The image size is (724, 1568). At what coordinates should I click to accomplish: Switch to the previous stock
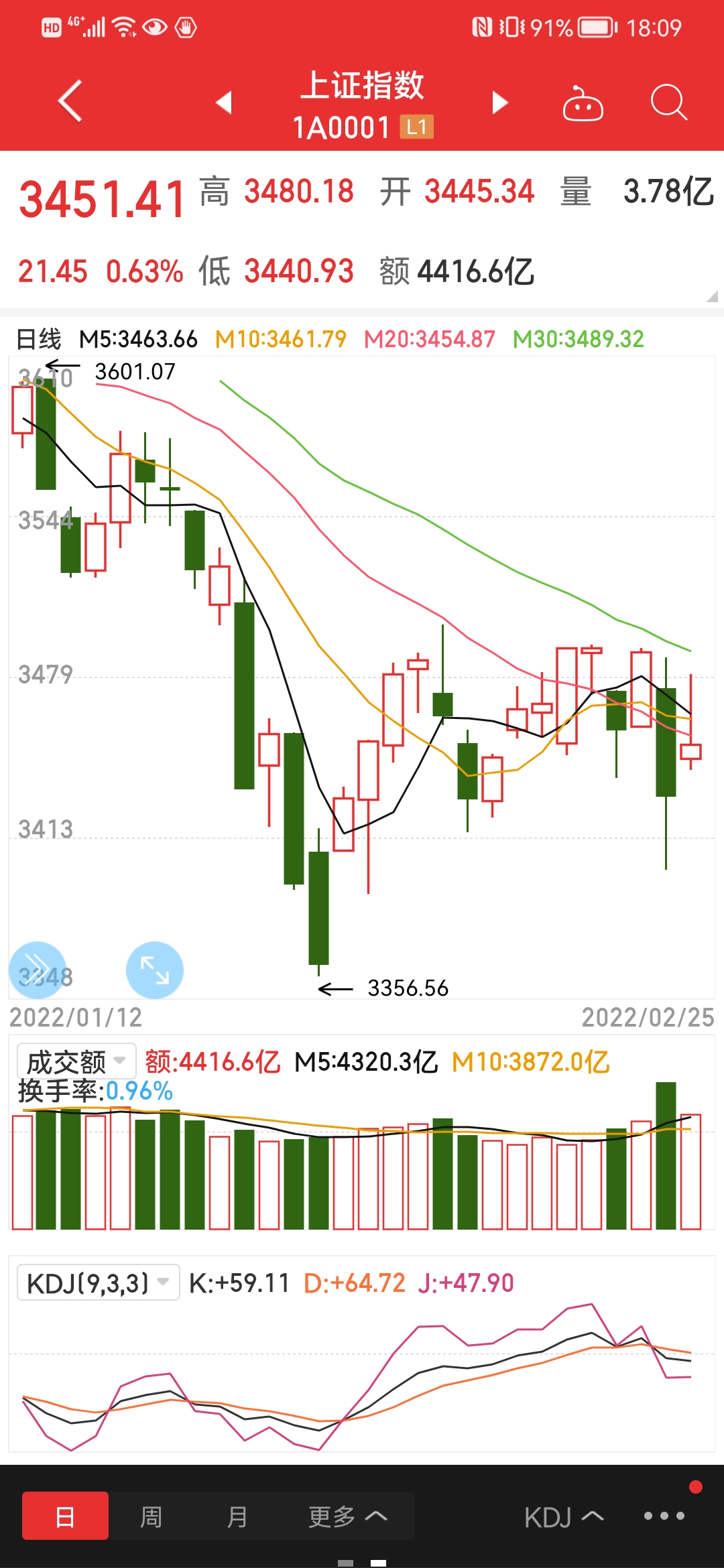[x=225, y=103]
